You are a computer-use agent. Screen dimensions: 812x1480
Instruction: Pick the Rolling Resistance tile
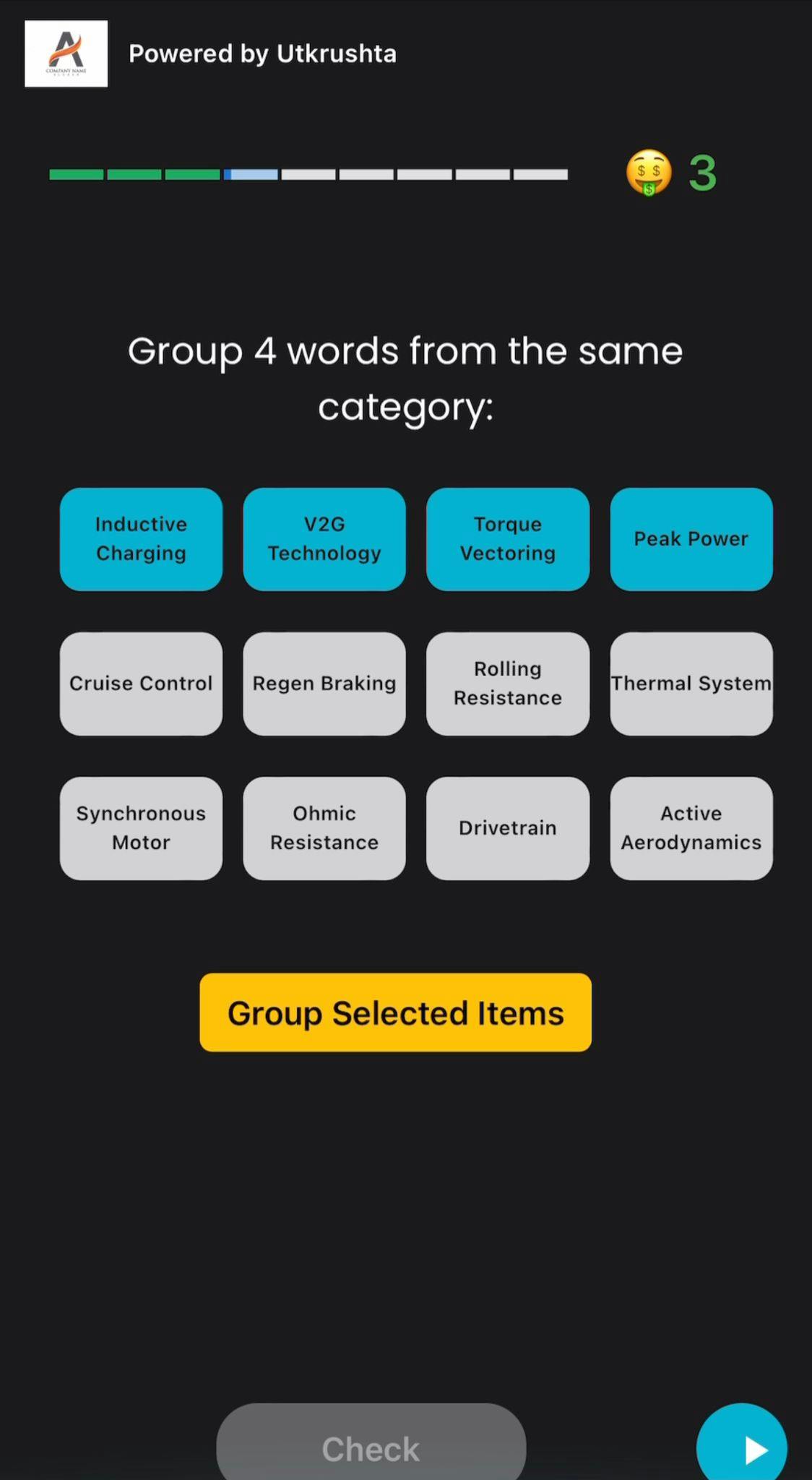tap(508, 684)
